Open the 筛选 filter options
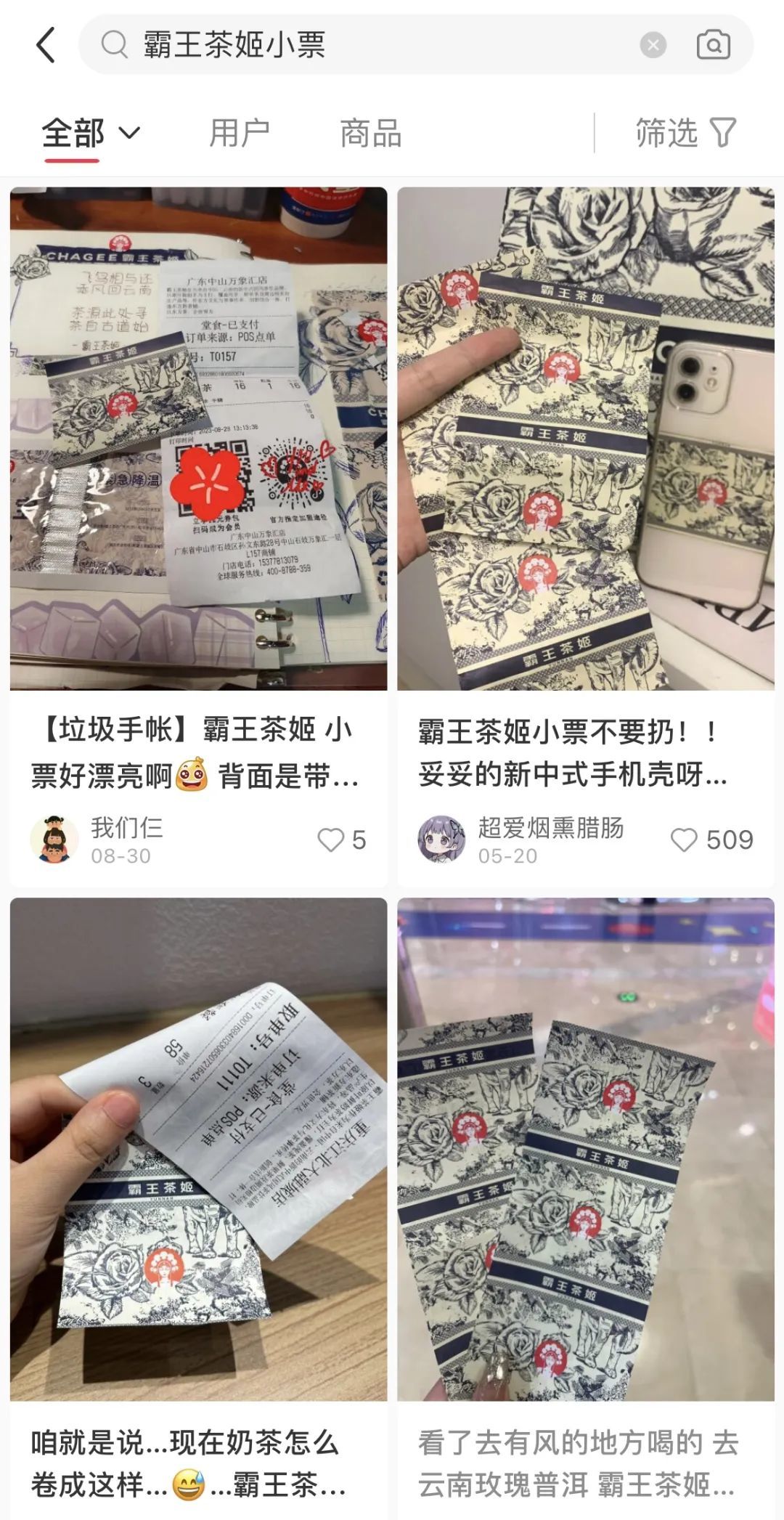The width and height of the screenshot is (784, 1520). (x=685, y=134)
